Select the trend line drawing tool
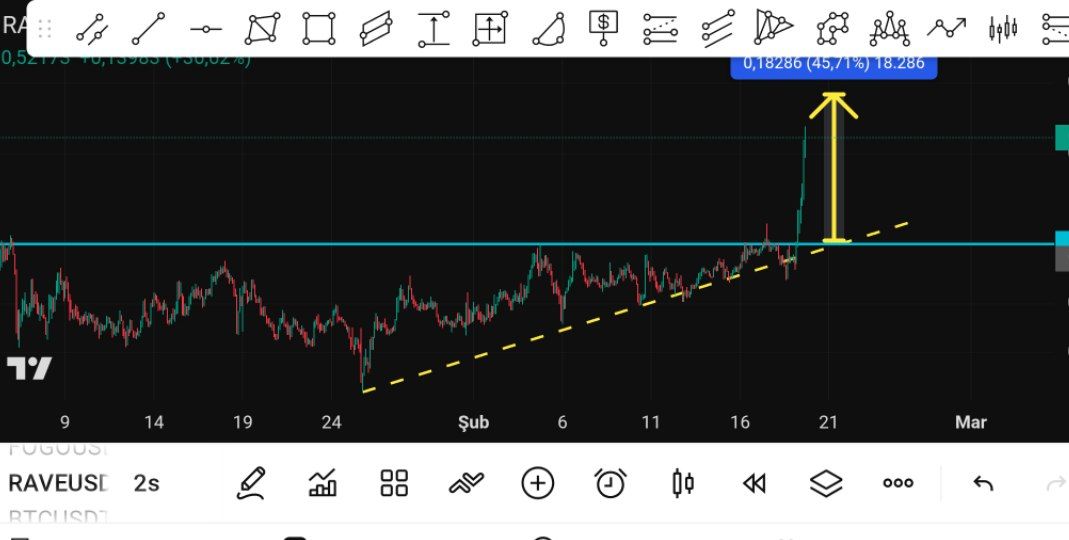Image resolution: width=1069 pixels, height=540 pixels. pos(148,28)
